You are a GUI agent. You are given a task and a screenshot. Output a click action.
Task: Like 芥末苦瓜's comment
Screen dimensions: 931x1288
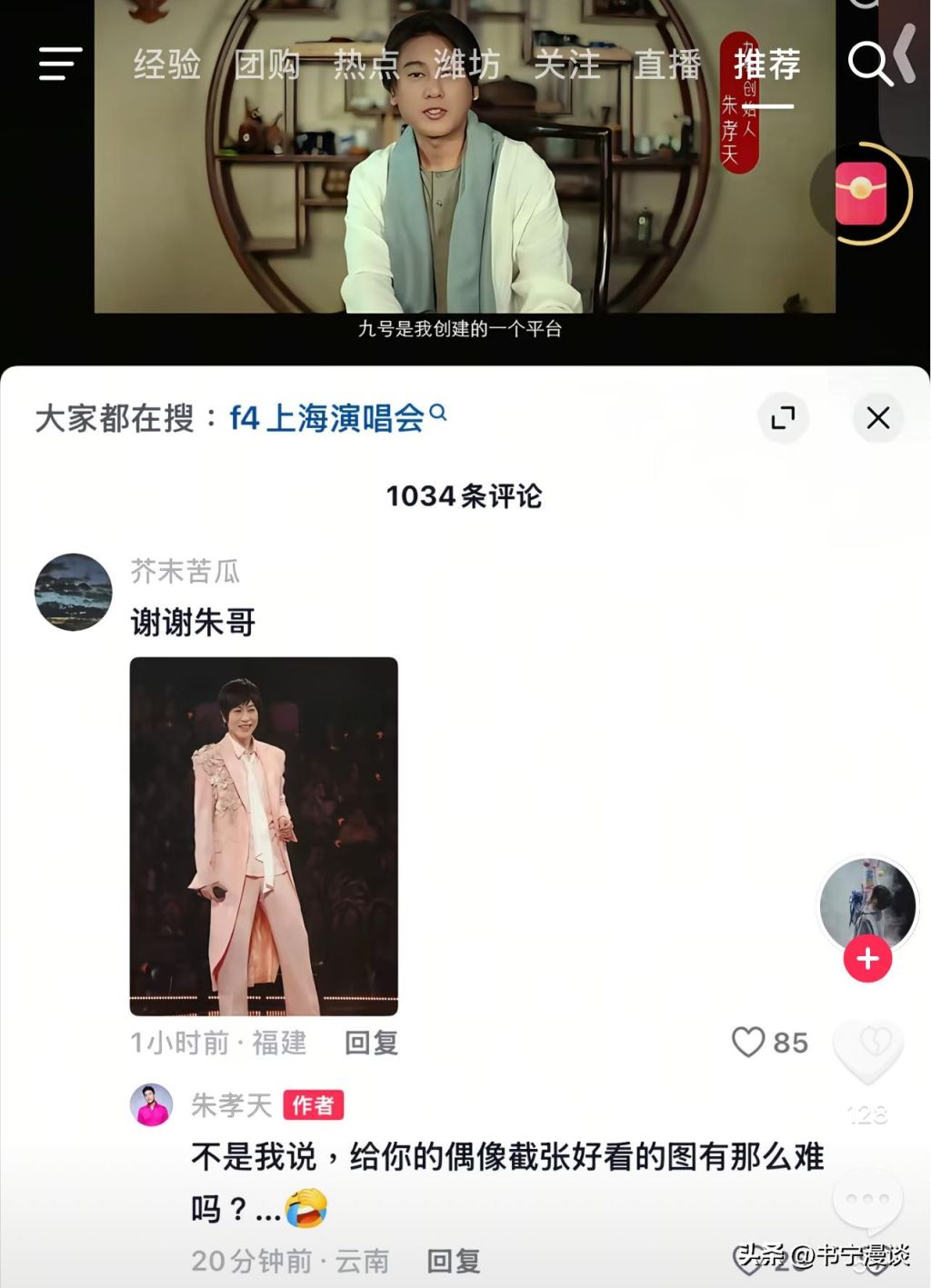pos(749,1043)
